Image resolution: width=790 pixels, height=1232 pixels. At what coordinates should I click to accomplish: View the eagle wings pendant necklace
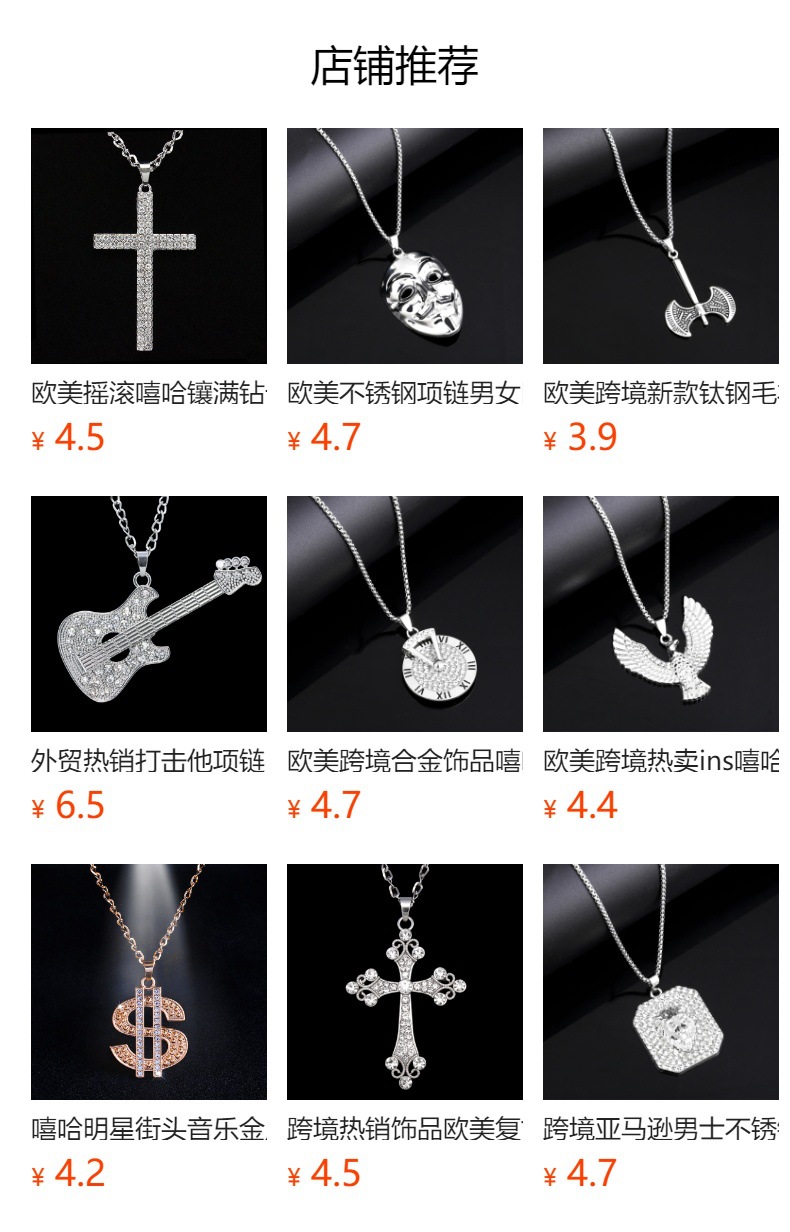(660, 614)
